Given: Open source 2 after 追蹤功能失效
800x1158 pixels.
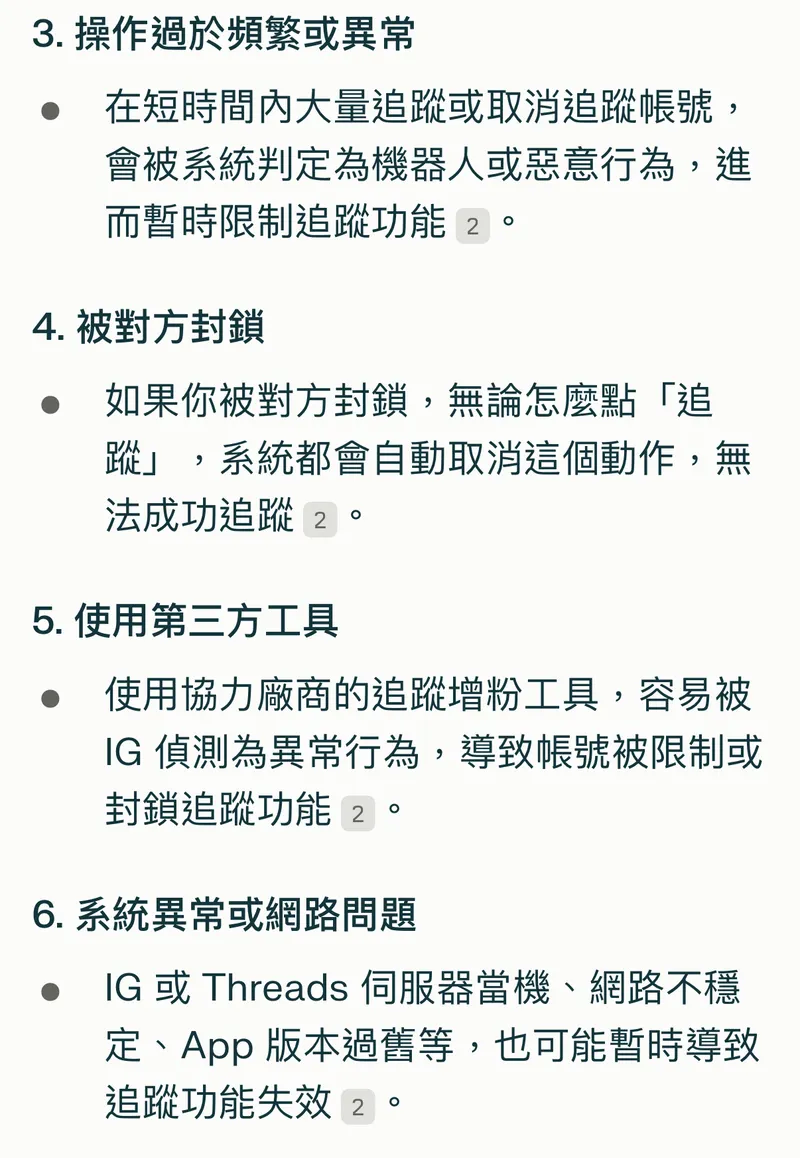Looking at the screenshot, I should tap(358, 1108).
